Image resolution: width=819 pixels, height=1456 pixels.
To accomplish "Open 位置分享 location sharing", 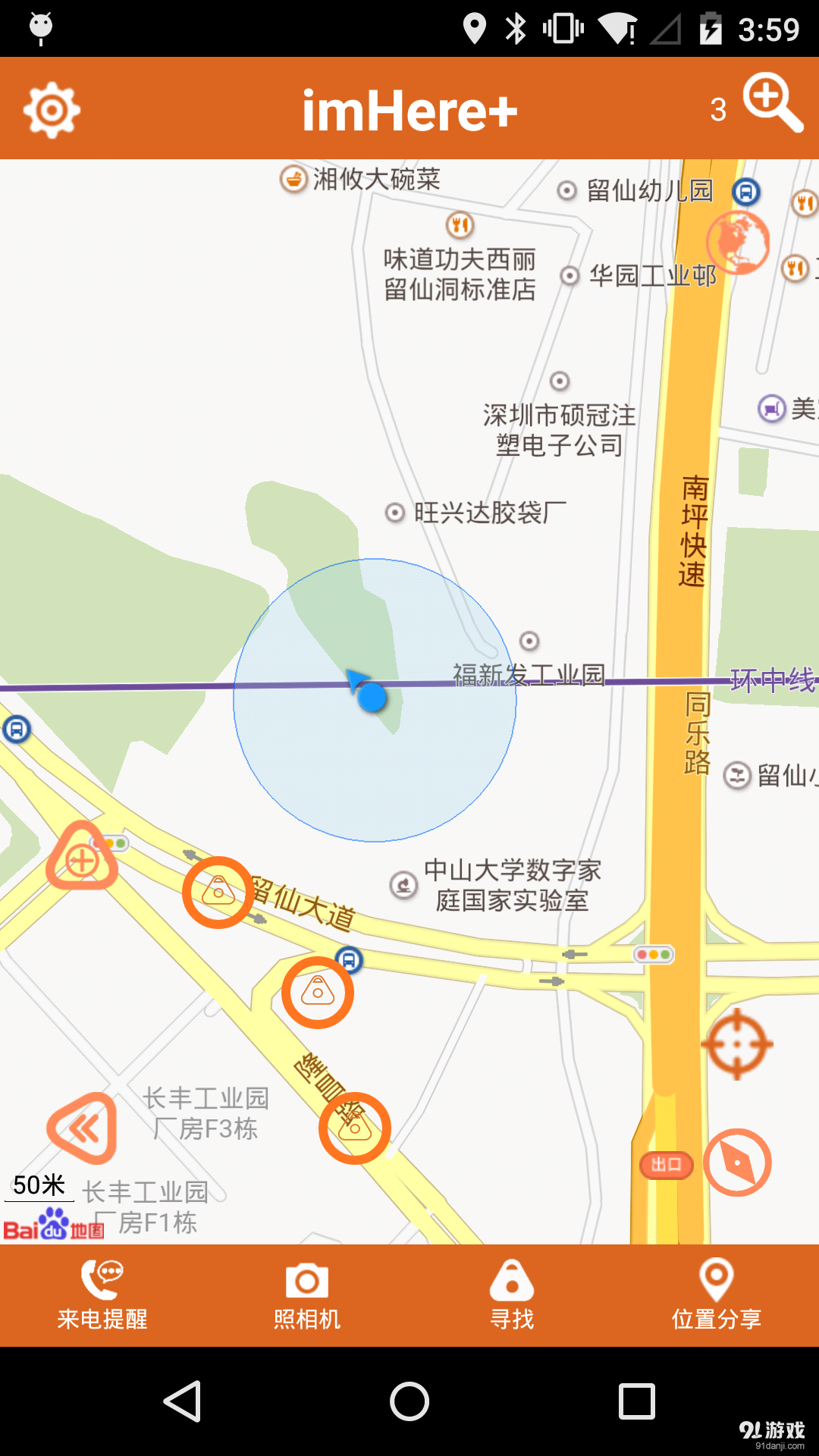I will tap(717, 1295).
